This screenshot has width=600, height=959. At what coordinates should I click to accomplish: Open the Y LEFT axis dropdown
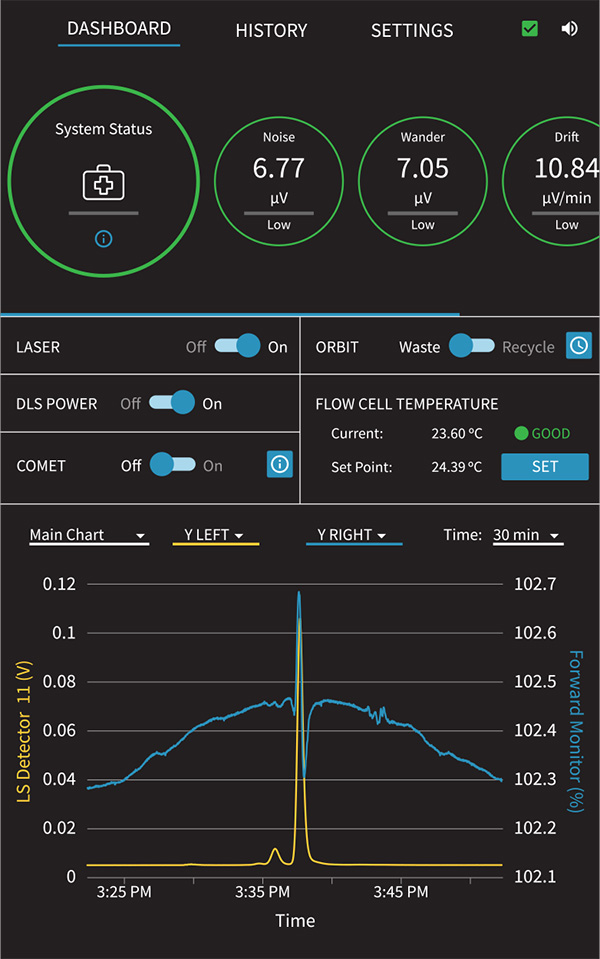(215, 536)
